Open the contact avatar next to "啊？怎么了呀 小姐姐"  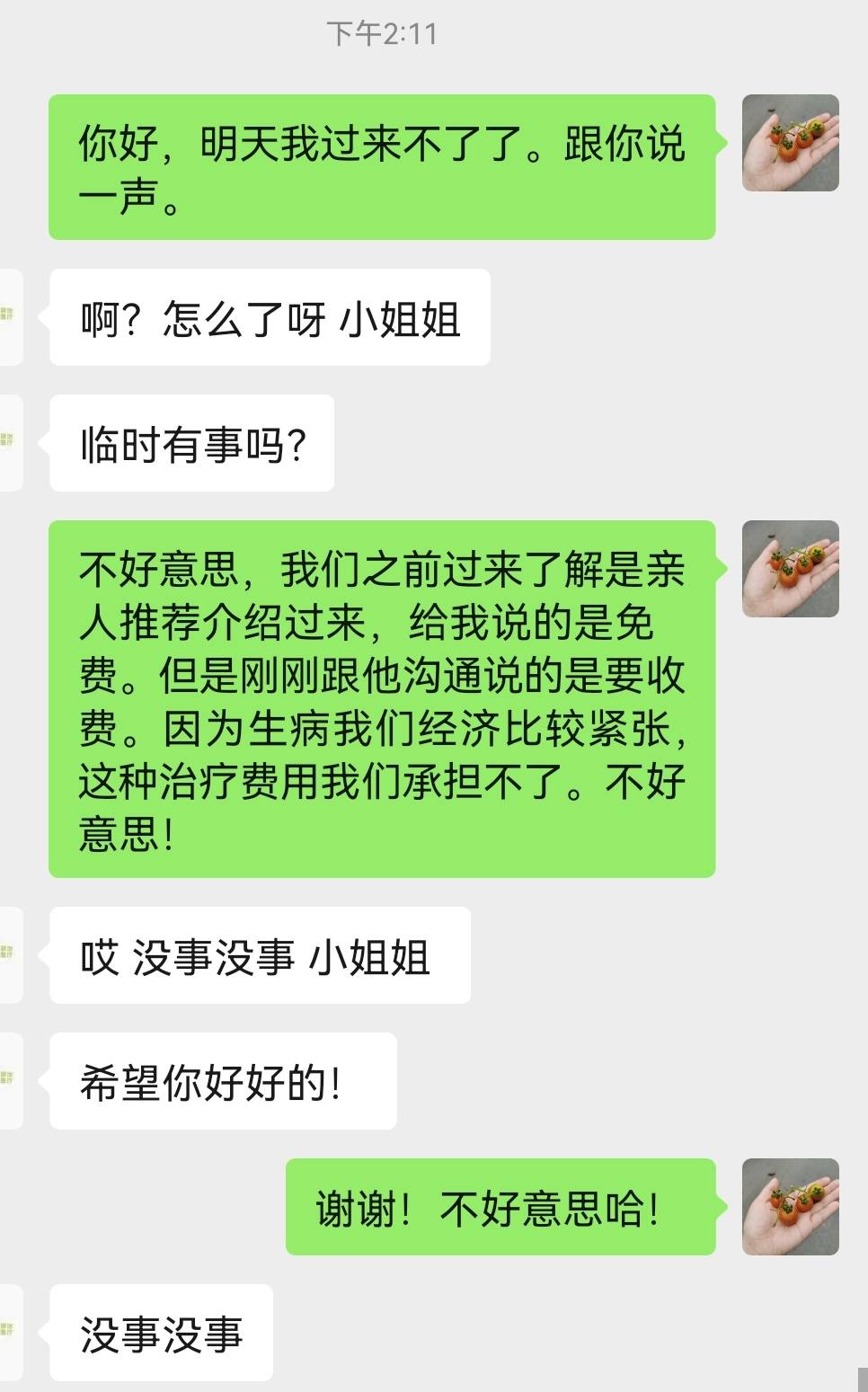pos(11,316)
